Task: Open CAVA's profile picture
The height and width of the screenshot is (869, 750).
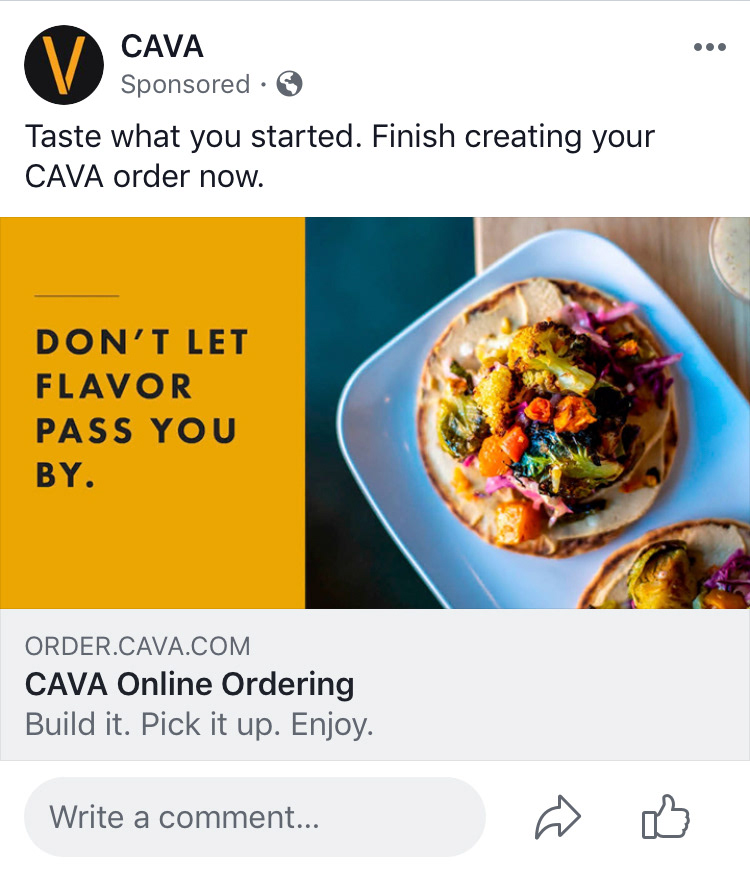Action: click(64, 65)
